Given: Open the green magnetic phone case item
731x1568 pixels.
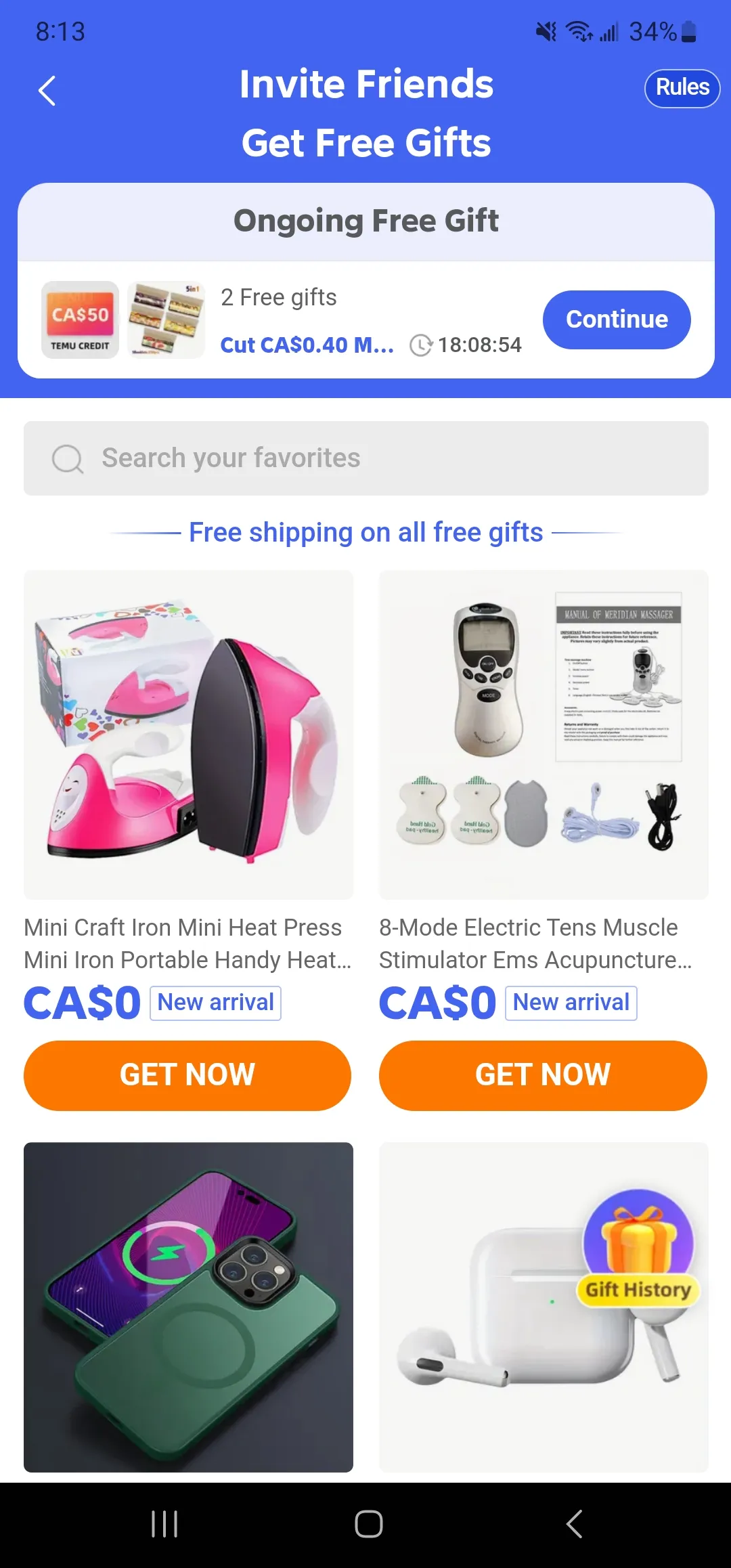Looking at the screenshot, I should point(188,1307).
